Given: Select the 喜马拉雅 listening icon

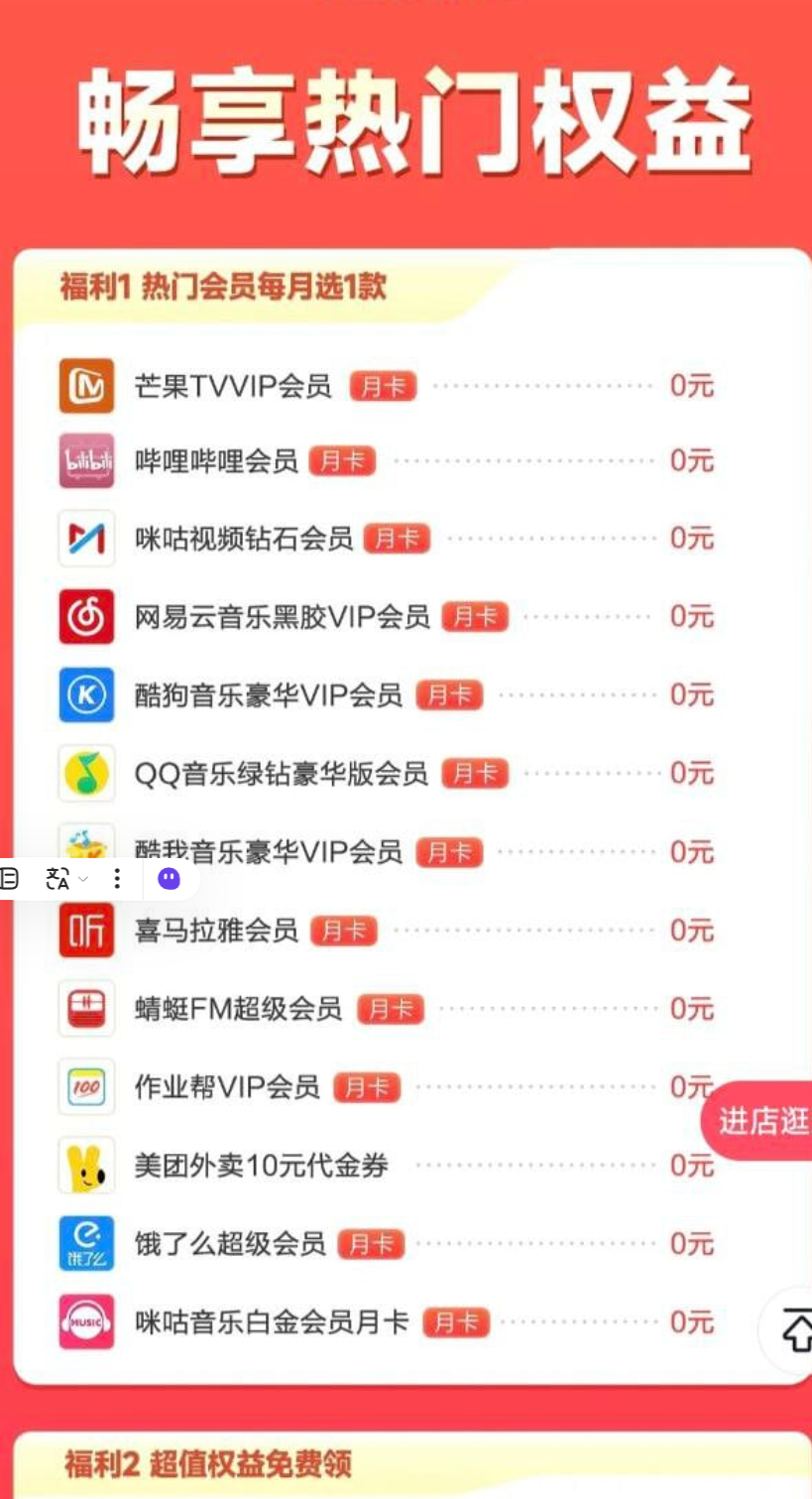Looking at the screenshot, I should tap(86, 930).
